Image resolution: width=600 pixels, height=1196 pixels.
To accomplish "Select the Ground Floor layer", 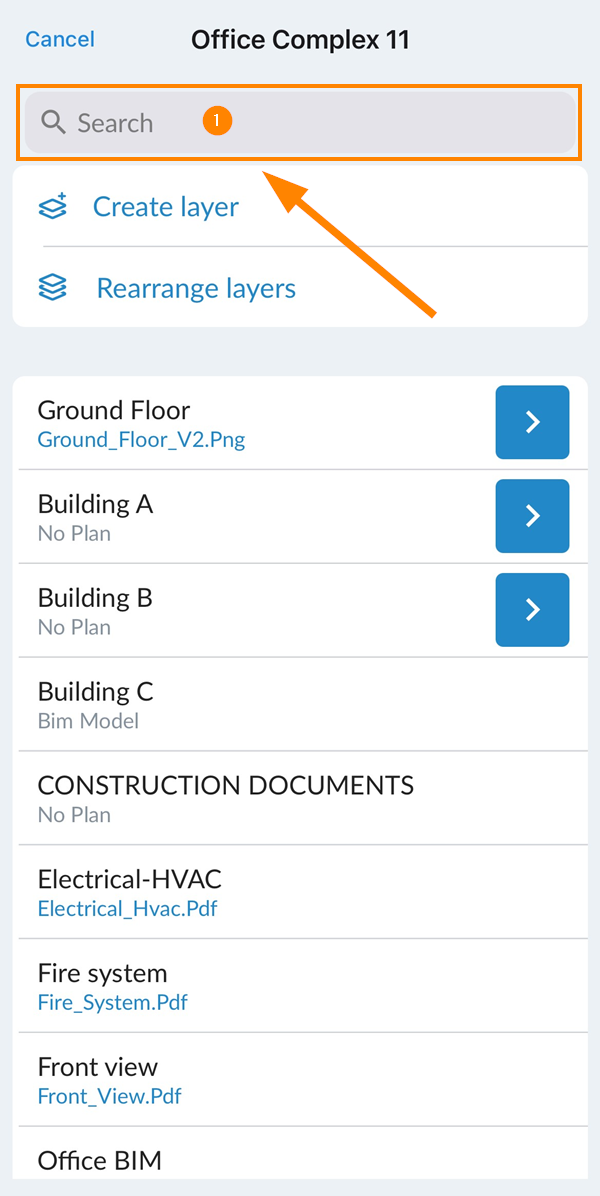I will [x=255, y=423].
